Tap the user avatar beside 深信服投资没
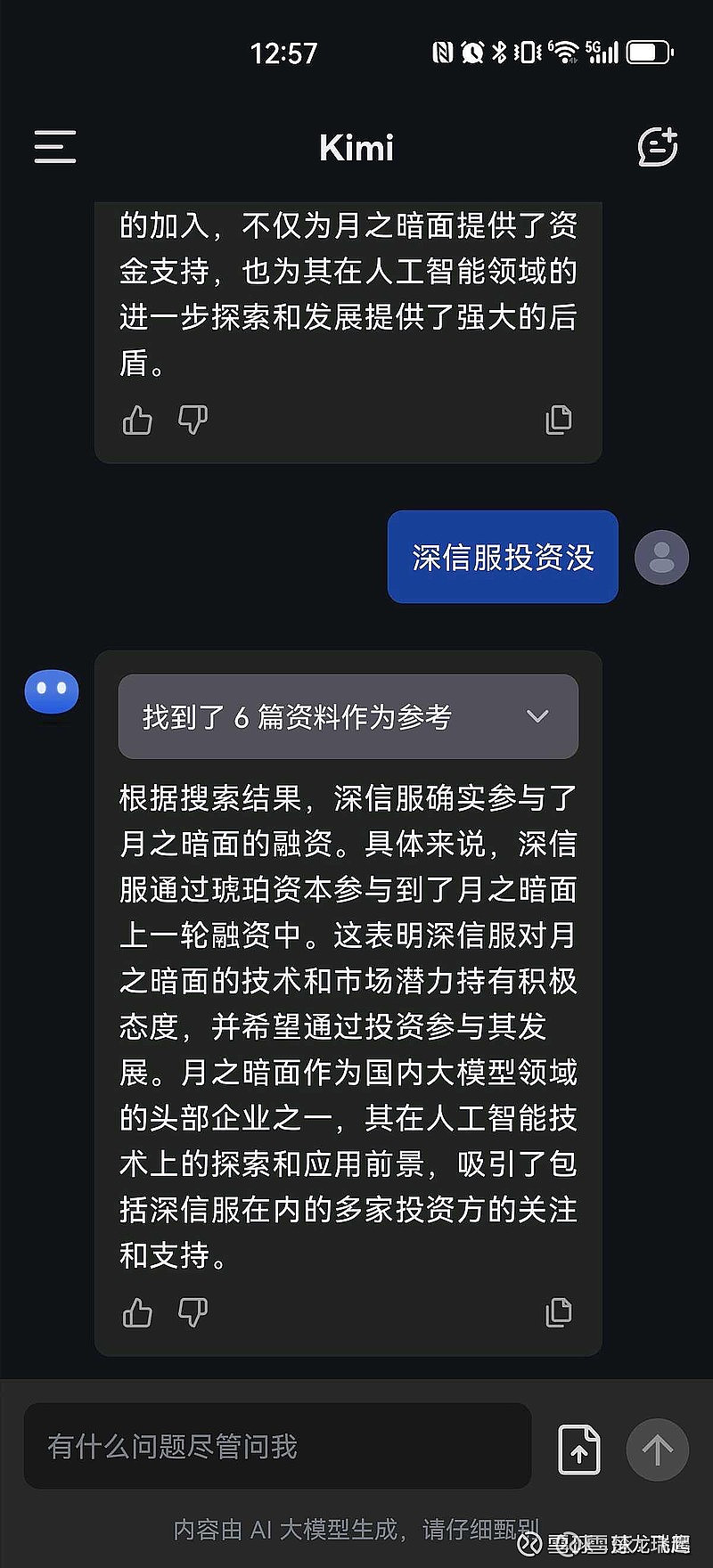This screenshot has width=713, height=1568. coord(661,558)
